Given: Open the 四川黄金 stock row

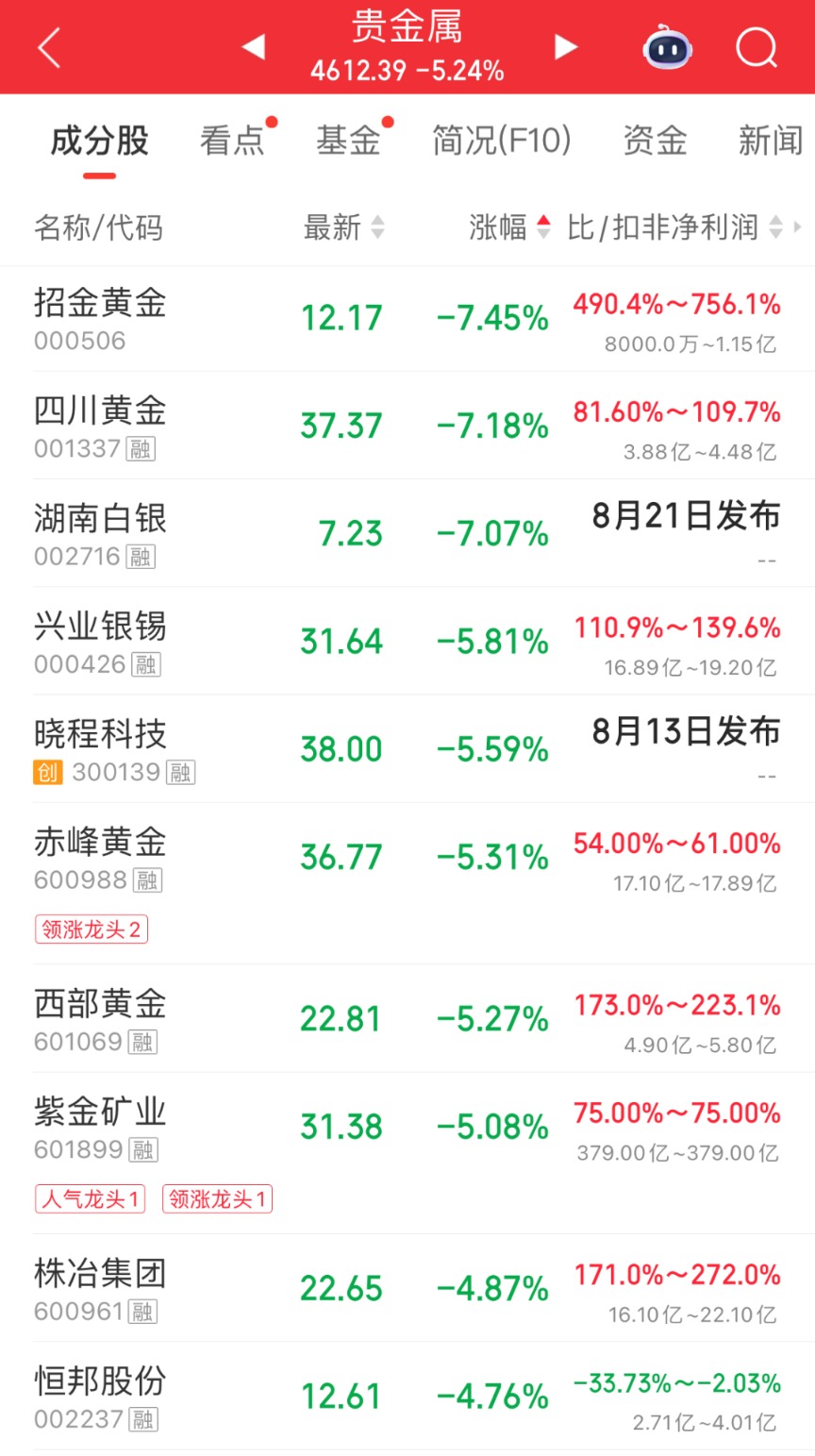Looking at the screenshot, I should tap(407, 427).
